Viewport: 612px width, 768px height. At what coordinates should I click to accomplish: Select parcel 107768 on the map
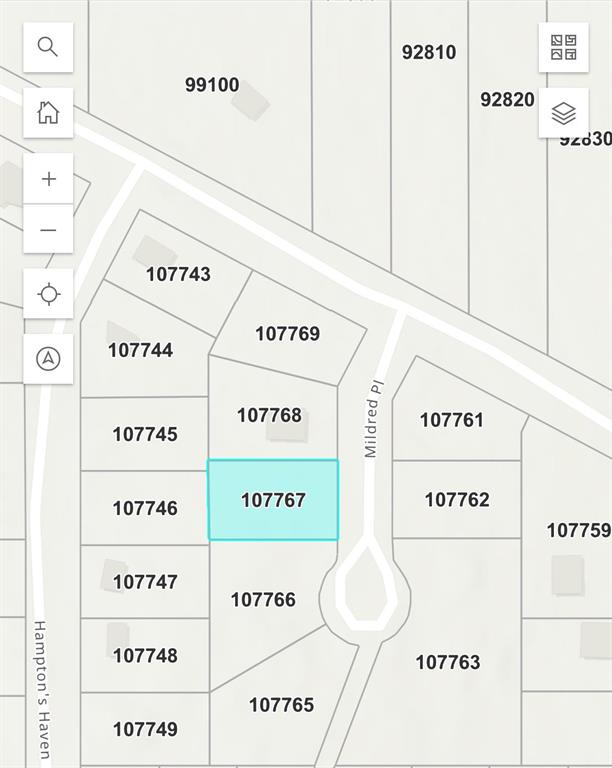pos(270,415)
